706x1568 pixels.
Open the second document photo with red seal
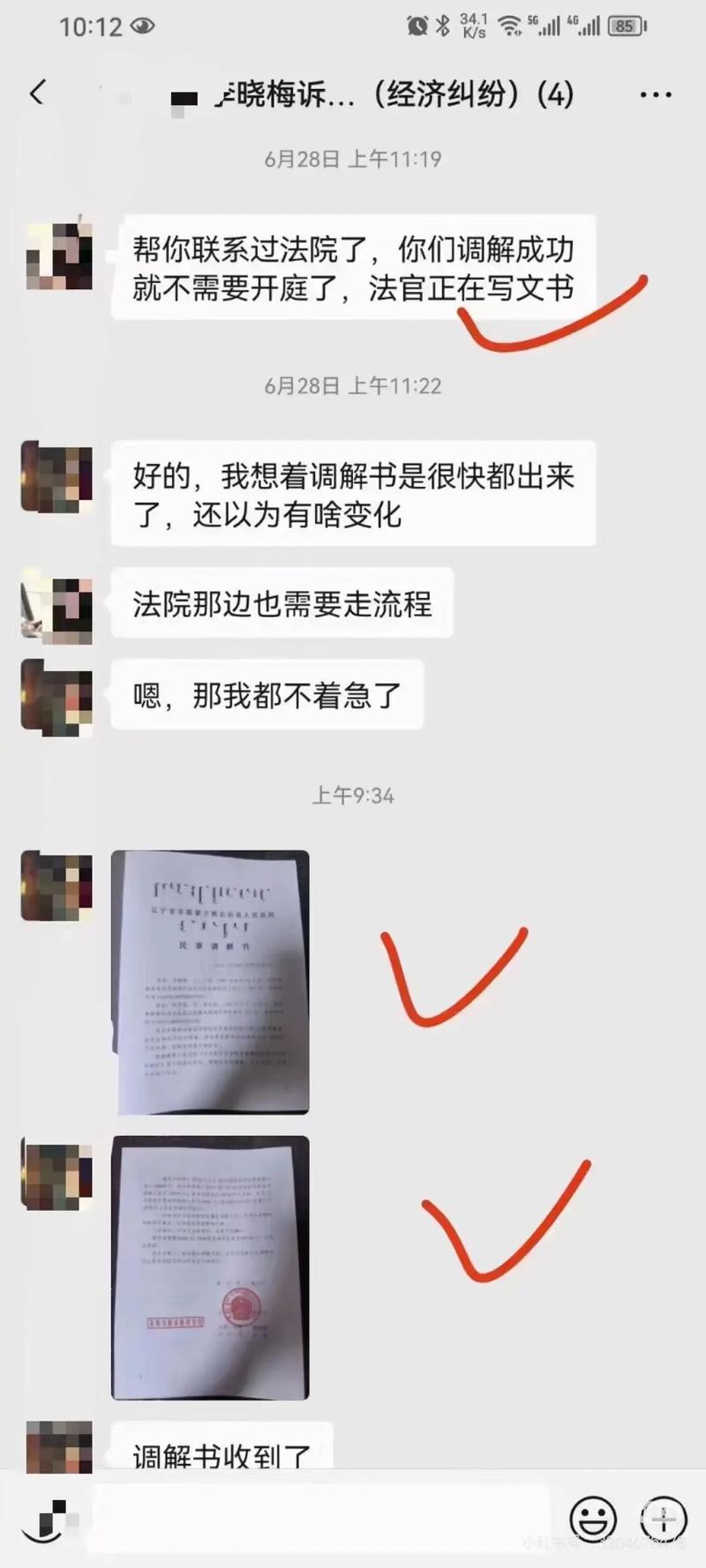pyautogui.click(x=210, y=1267)
